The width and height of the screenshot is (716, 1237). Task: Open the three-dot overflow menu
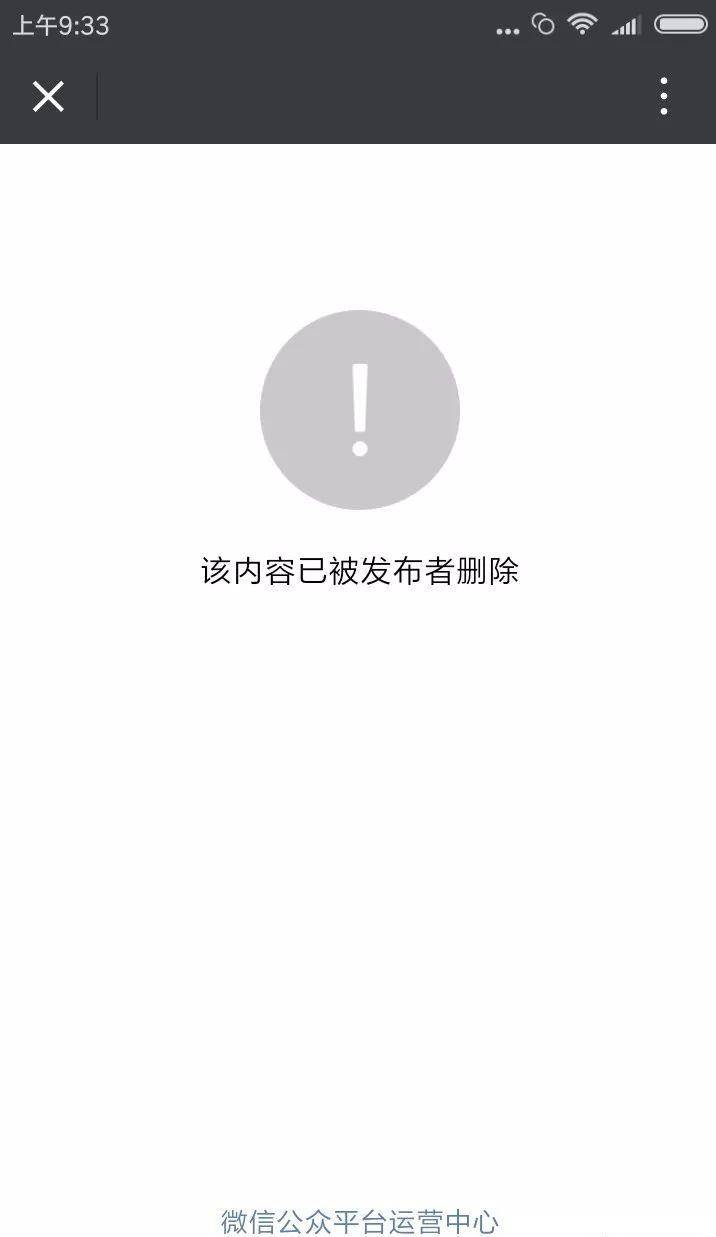tap(664, 97)
